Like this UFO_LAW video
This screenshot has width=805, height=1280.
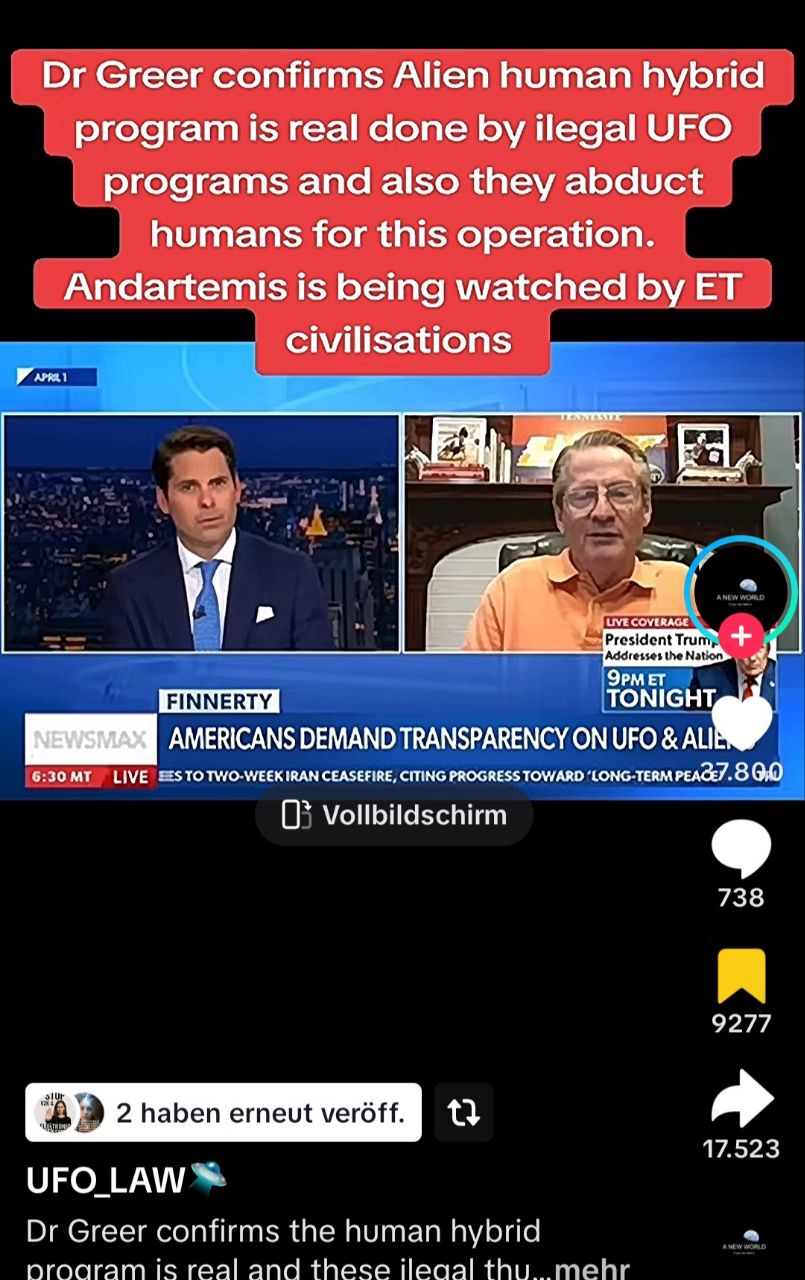[741, 722]
